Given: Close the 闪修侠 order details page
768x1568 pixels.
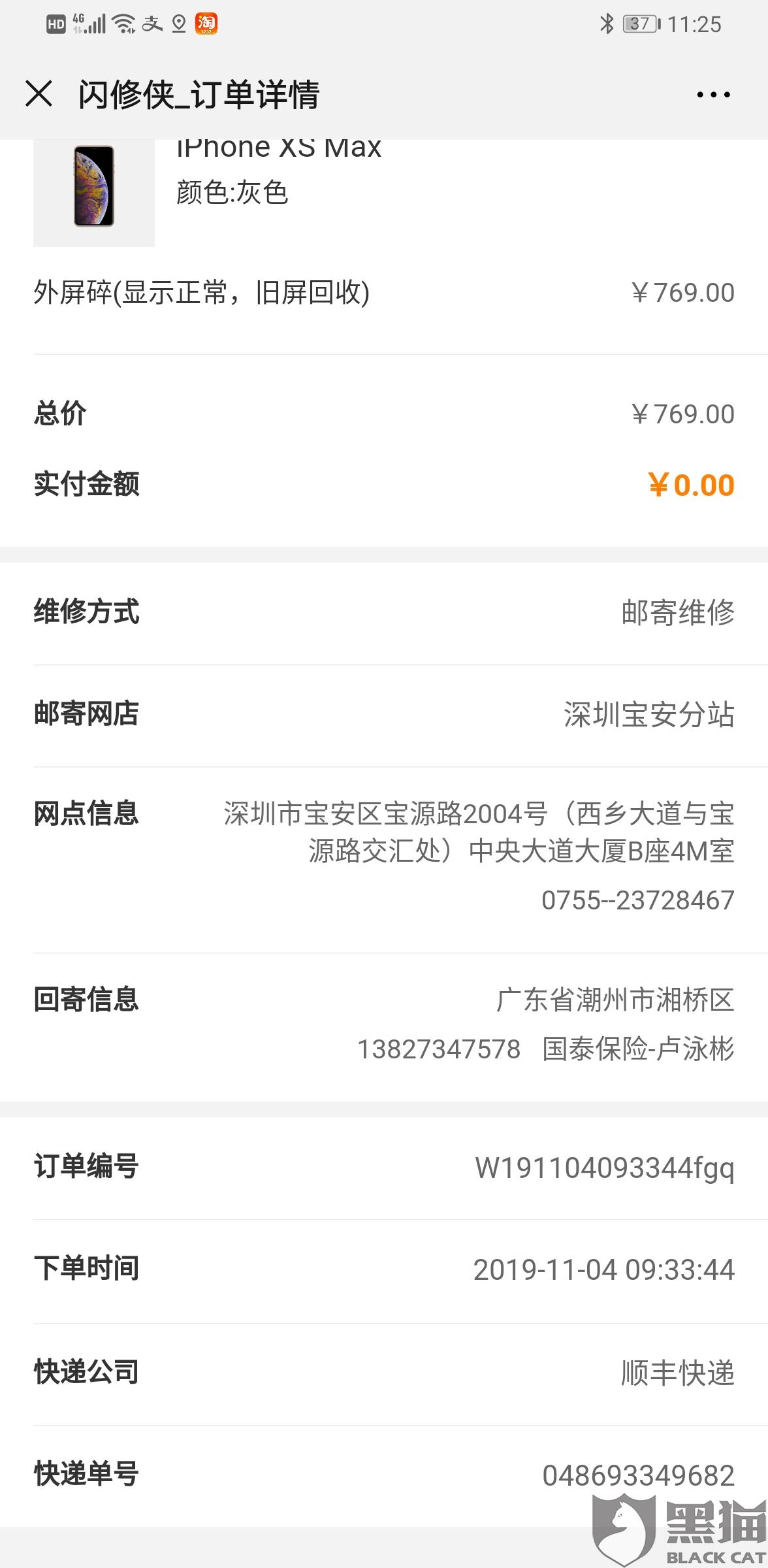Looking at the screenshot, I should 39,94.
